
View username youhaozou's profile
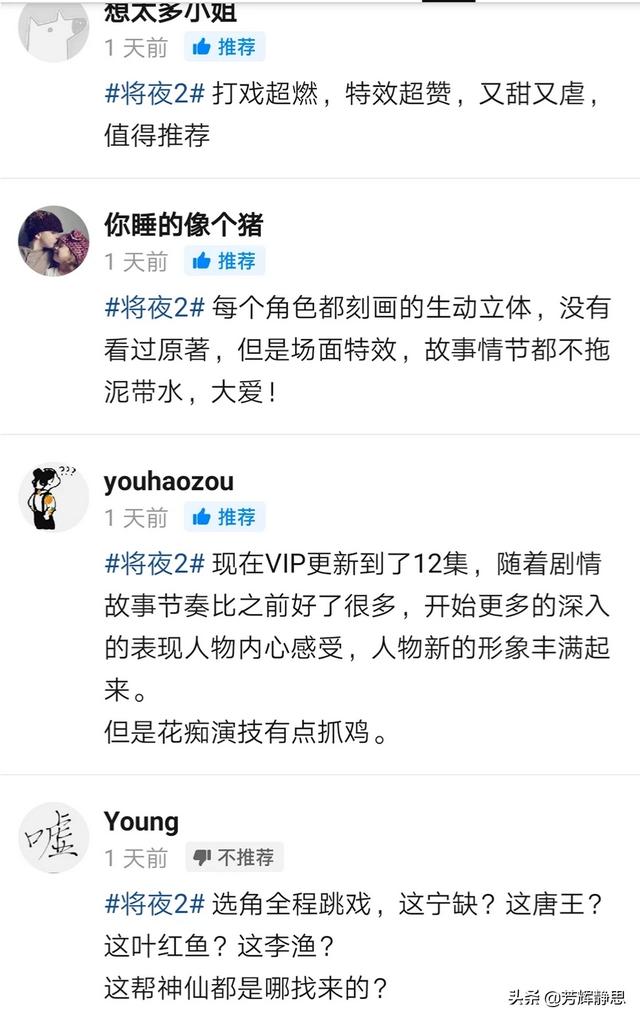[x=168, y=481]
